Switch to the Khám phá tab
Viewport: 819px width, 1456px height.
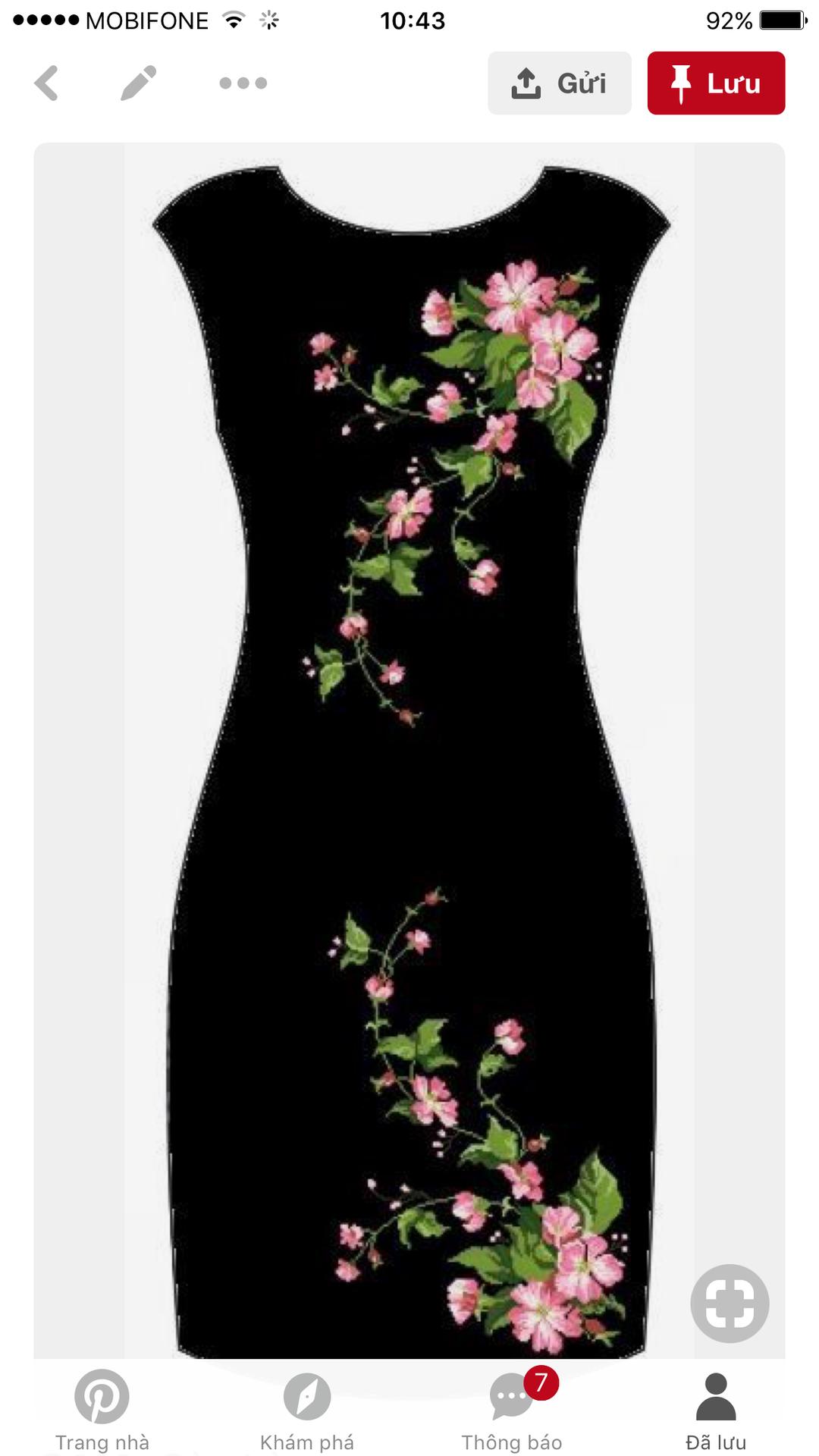coord(307,1410)
